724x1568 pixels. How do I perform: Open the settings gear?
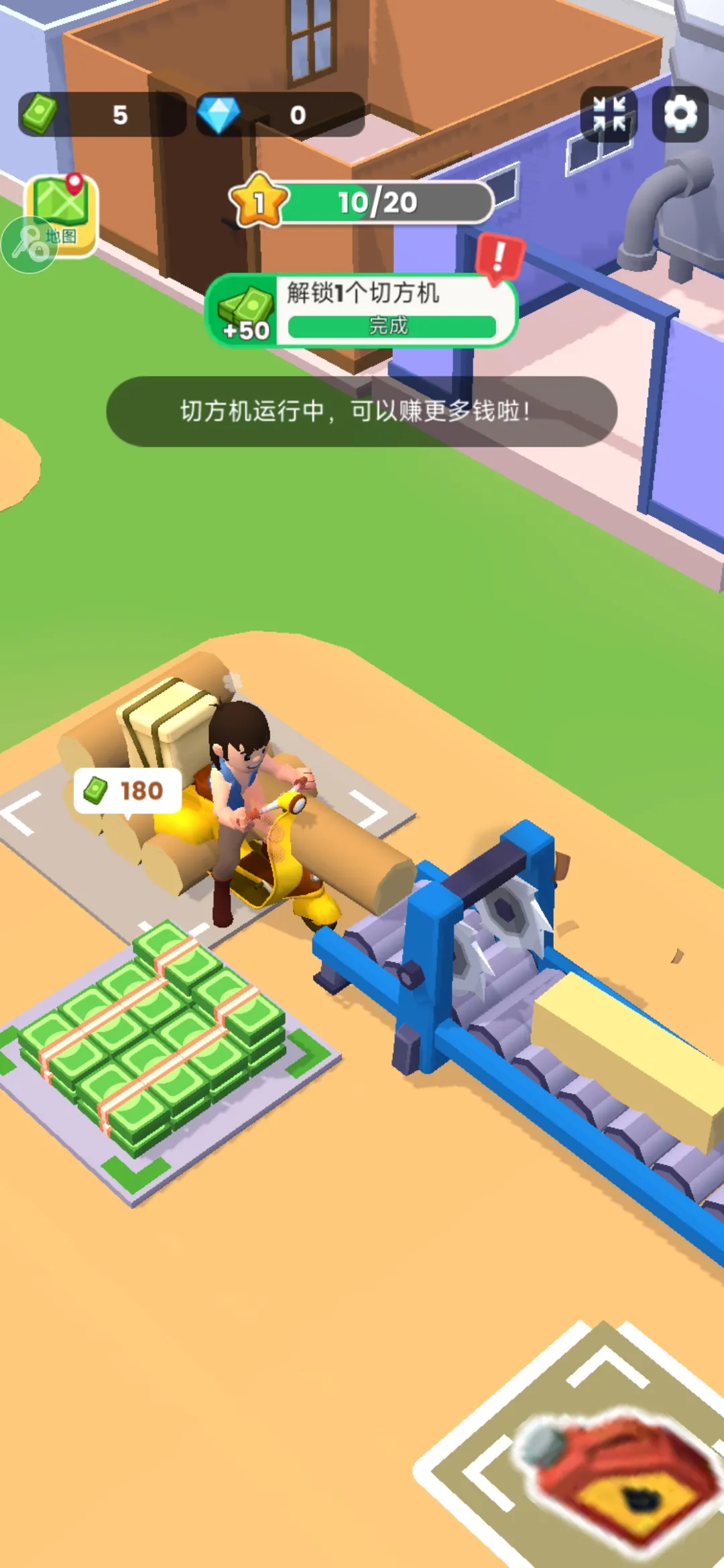[x=680, y=114]
